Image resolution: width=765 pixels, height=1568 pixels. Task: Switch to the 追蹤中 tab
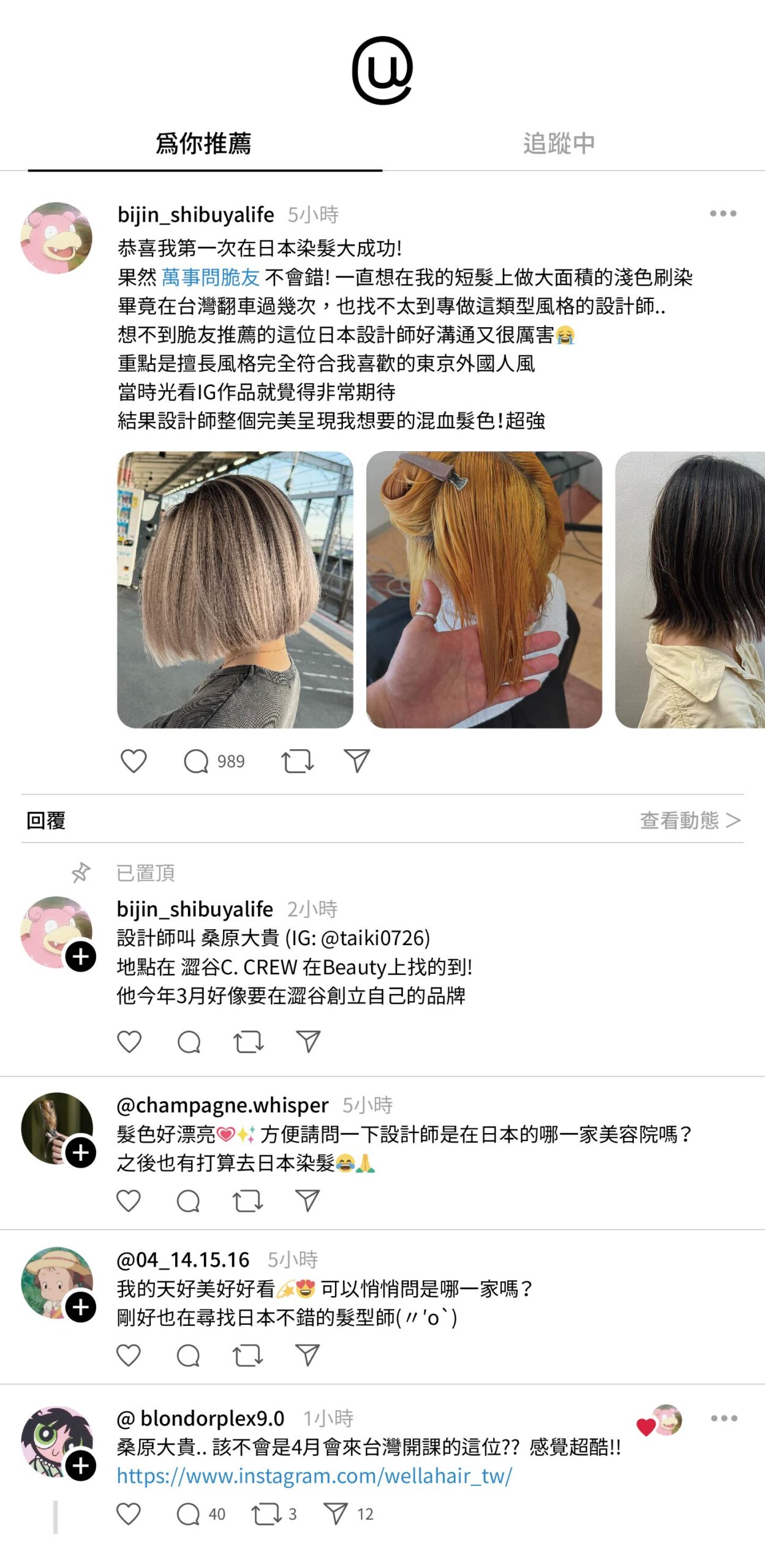click(x=559, y=143)
